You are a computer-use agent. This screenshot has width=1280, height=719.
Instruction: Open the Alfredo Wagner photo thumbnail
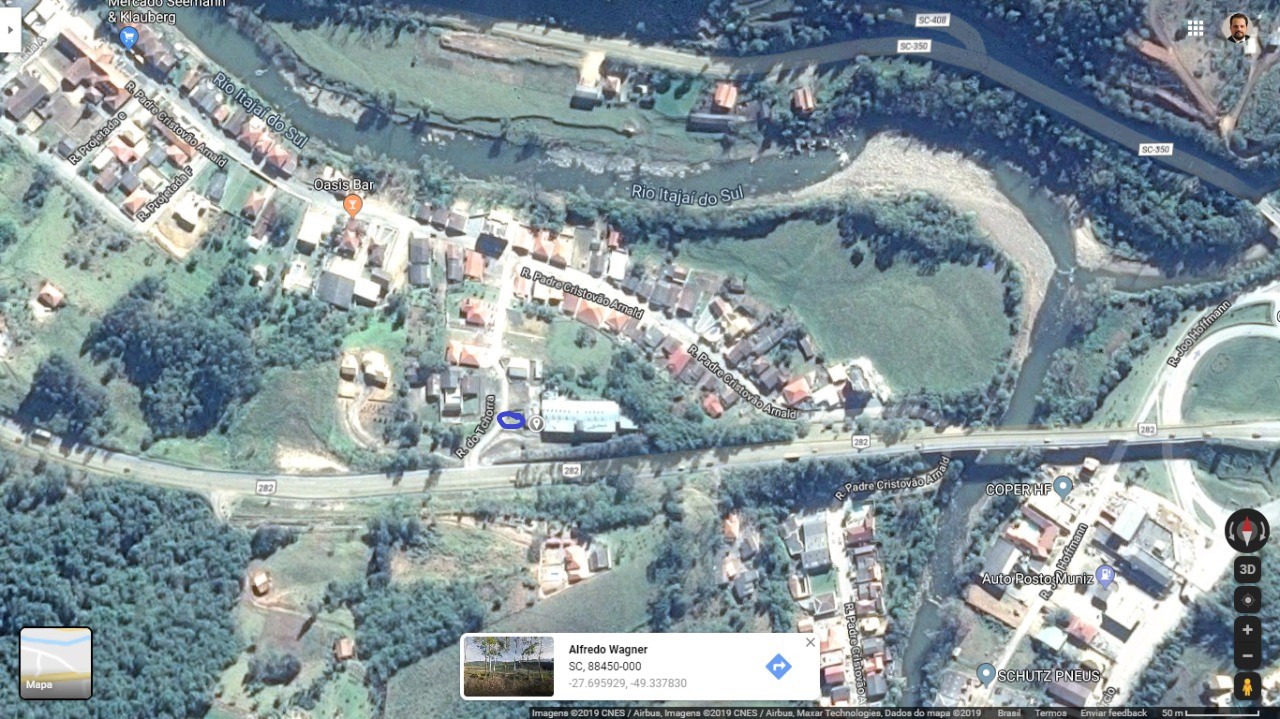pyautogui.click(x=508, y=666)
